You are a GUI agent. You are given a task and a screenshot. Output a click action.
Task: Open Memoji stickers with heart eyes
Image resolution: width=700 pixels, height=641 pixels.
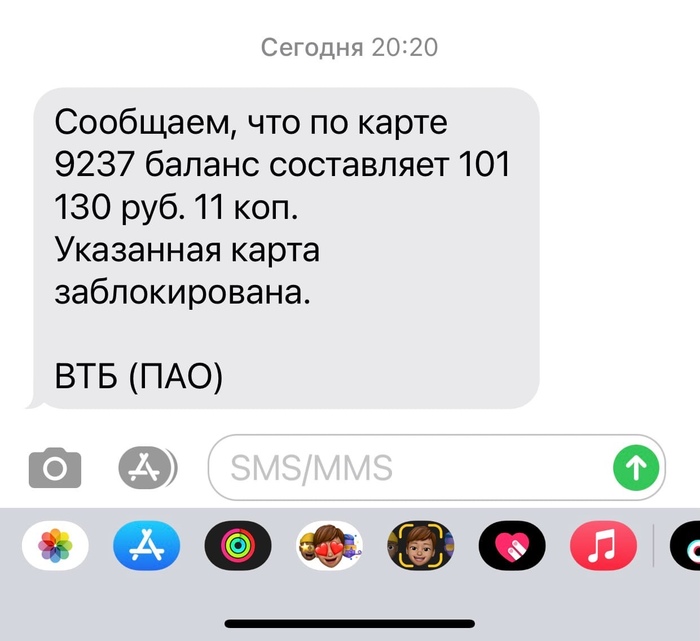click(329, 546)
